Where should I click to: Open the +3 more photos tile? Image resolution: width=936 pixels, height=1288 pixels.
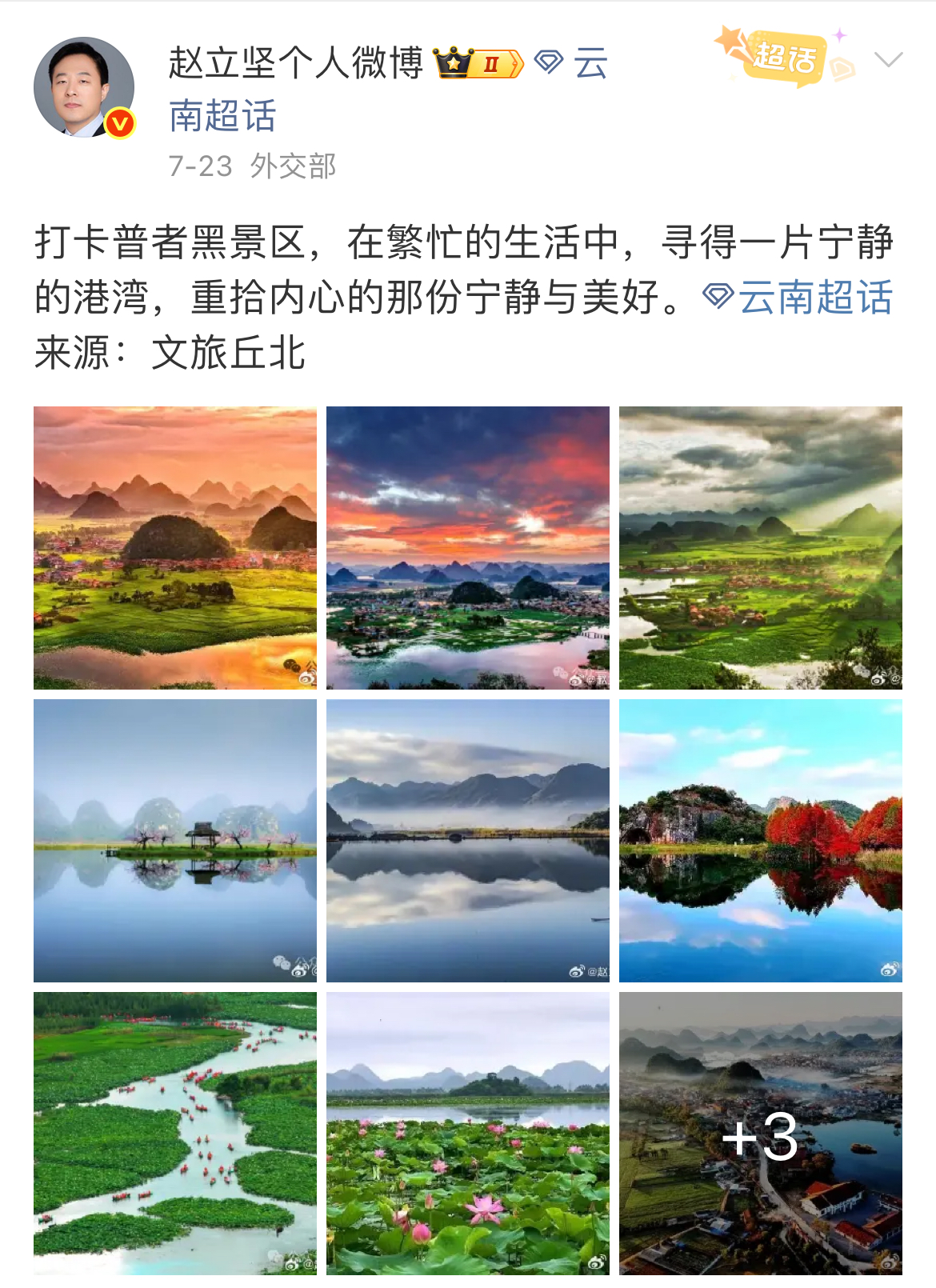click(x=760, y=1133)
